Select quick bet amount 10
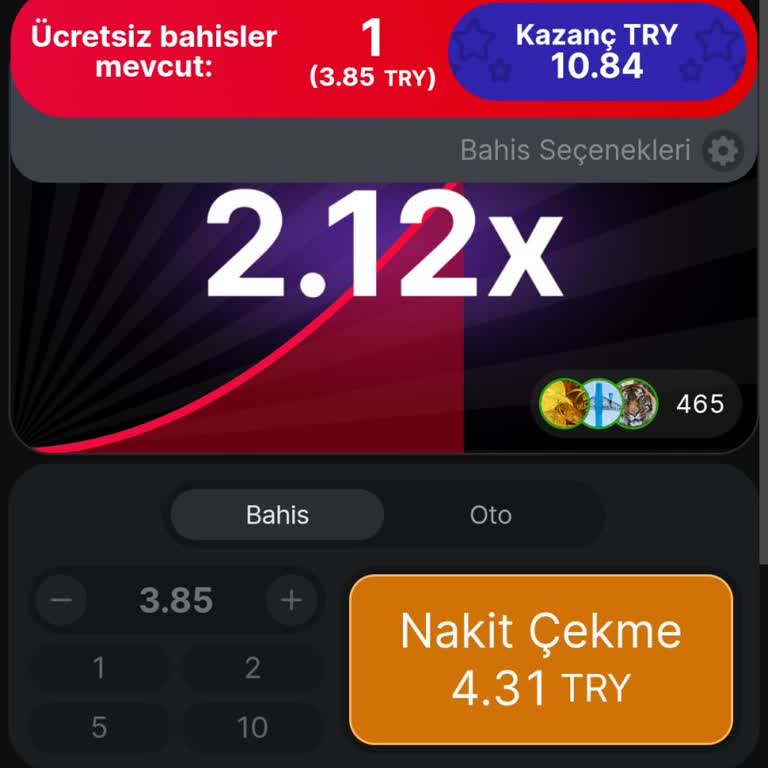This screenshot has width=768, height=768. point(252,727)
